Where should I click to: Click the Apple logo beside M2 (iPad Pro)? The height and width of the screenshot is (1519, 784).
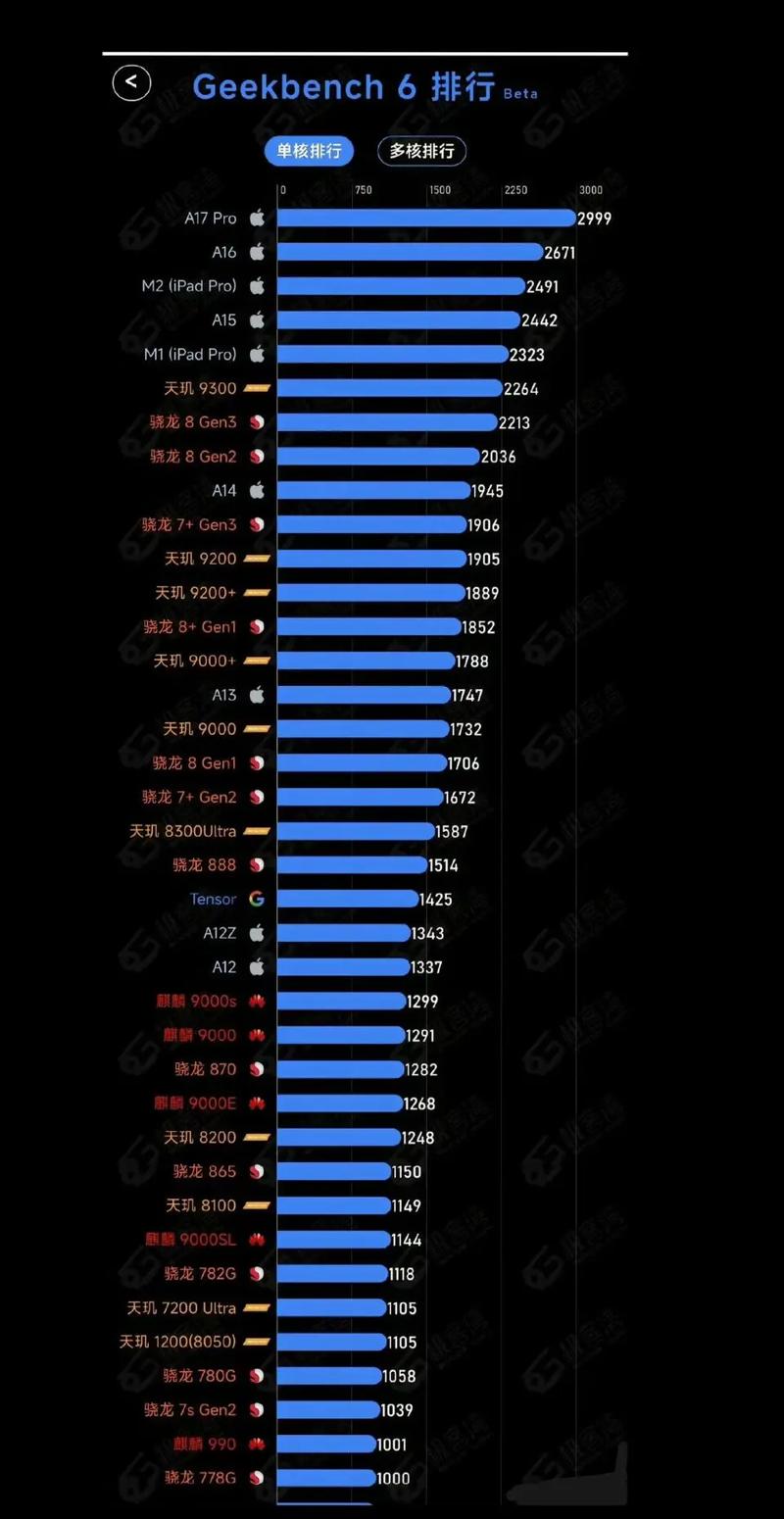pos(257,285)
